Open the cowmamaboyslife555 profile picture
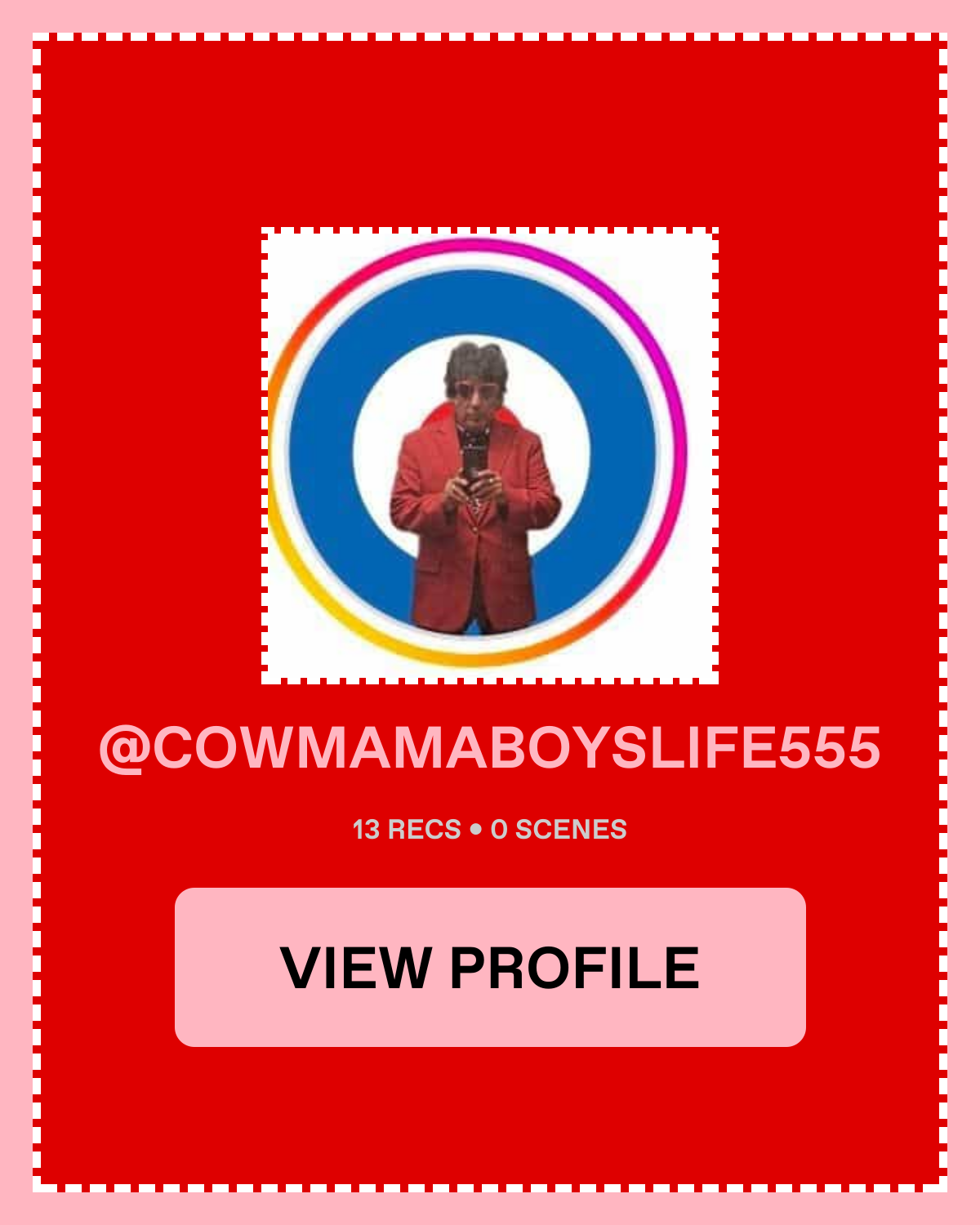980x1225 pixels. (x=489, y=456)
